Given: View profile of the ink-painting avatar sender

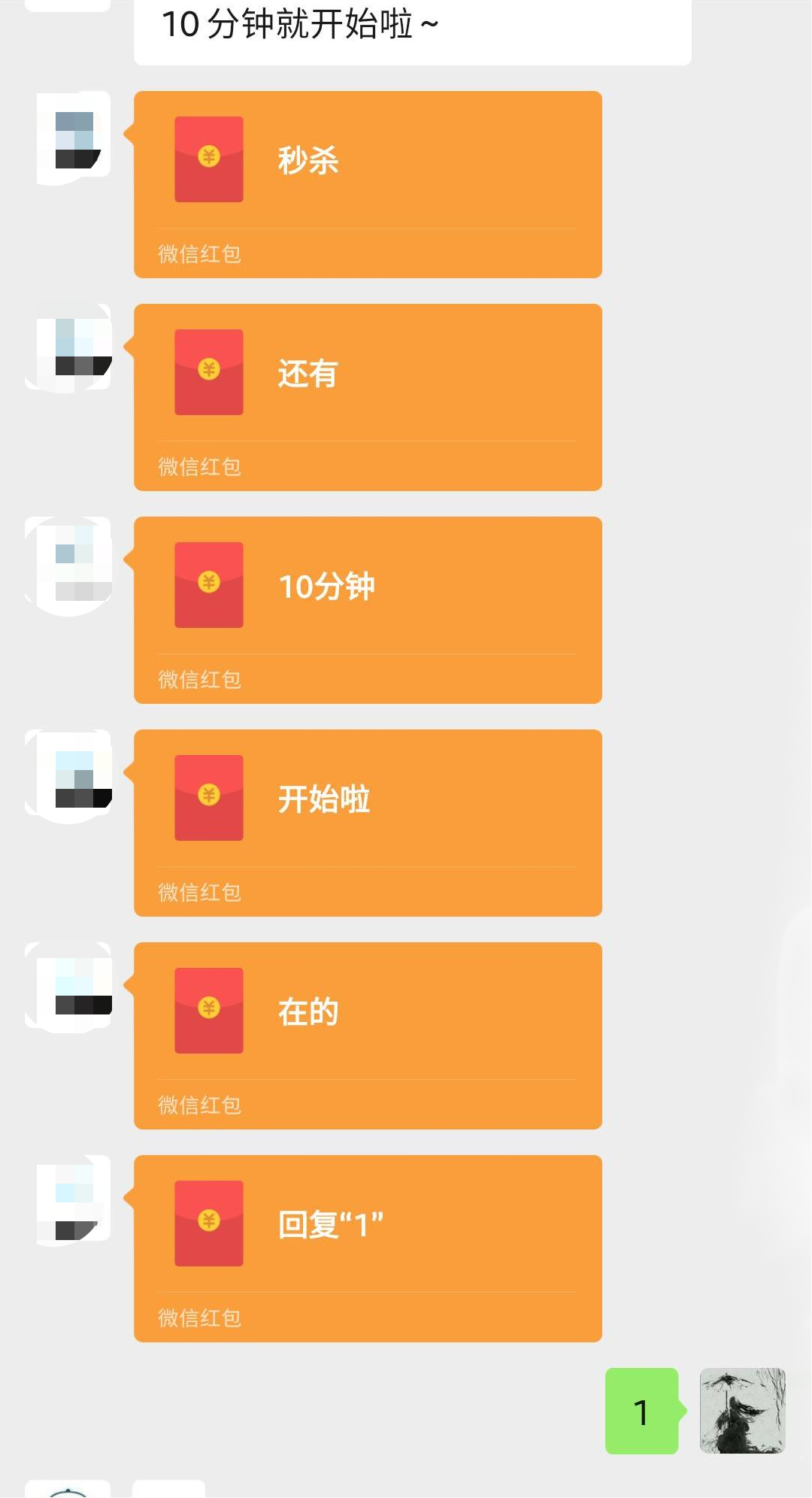Looking at the screenshot, I should pyautogui.click(x=742, y=1411).
